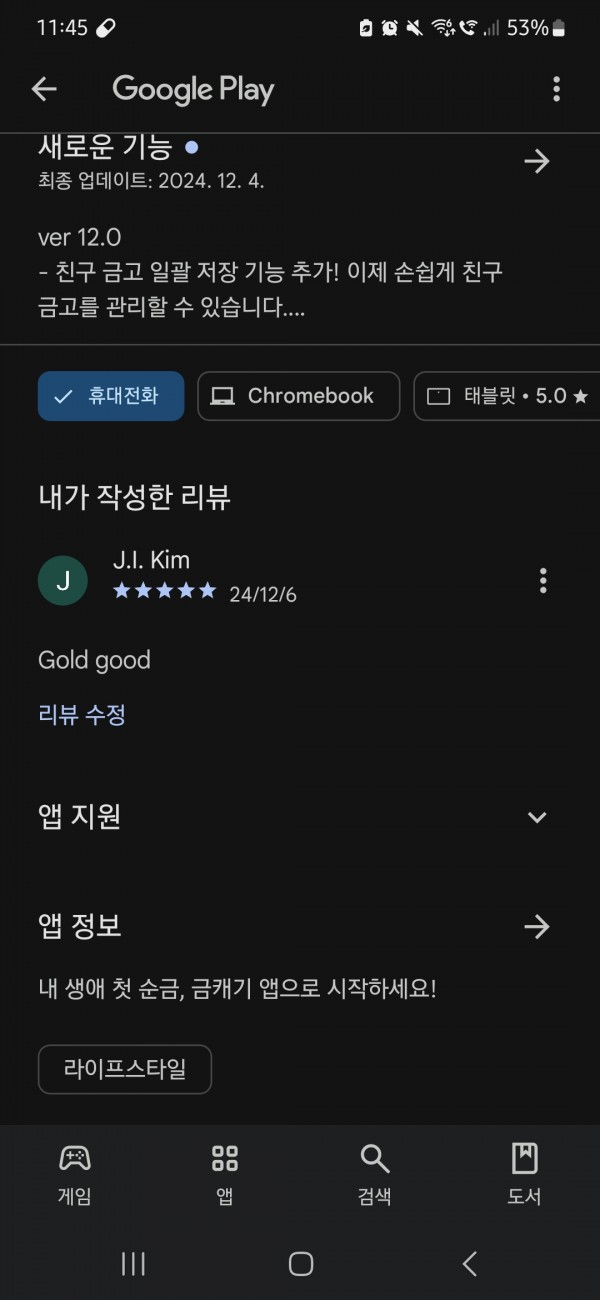Switch to the 게임 tab
This screenshot has width=600, height=1300.
pyautogui.click(x=75, y=1174)
